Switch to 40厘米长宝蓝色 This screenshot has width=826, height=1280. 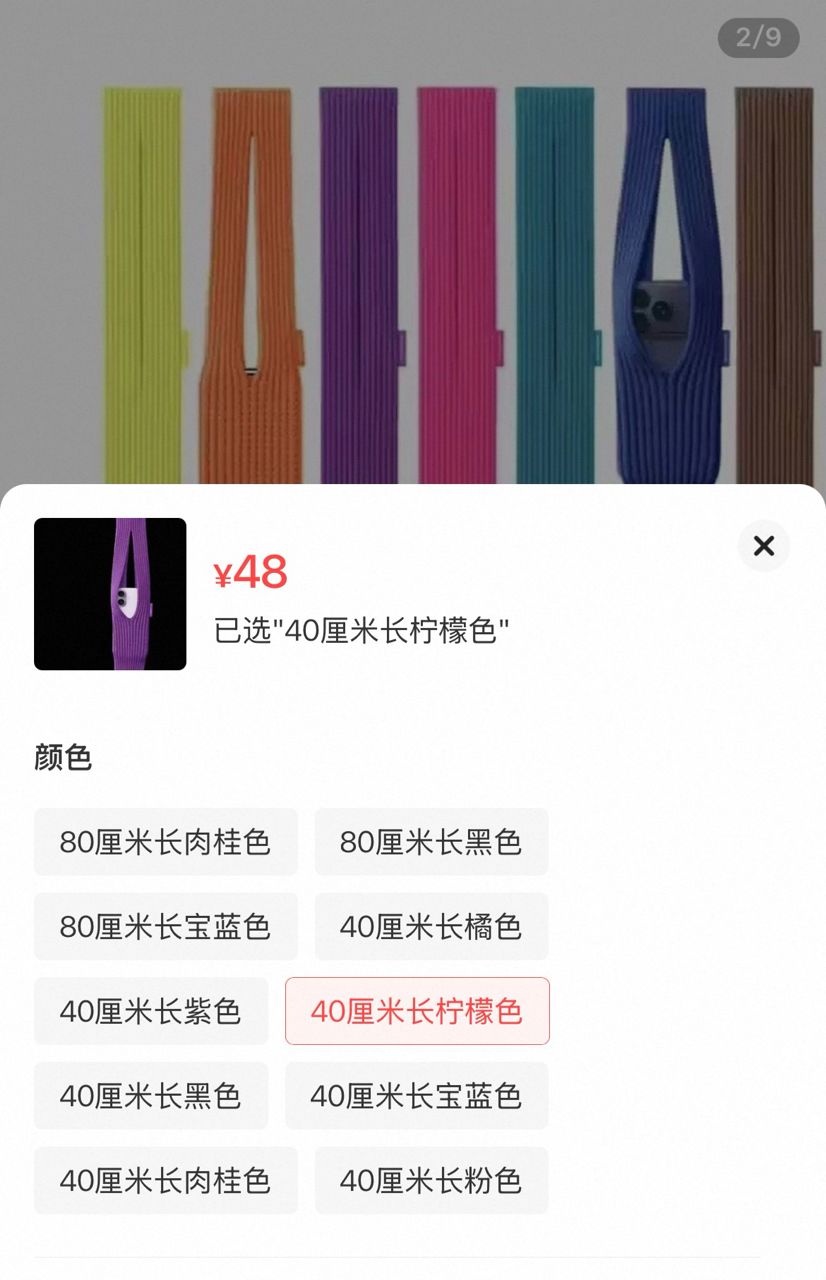pos(416,1096)
